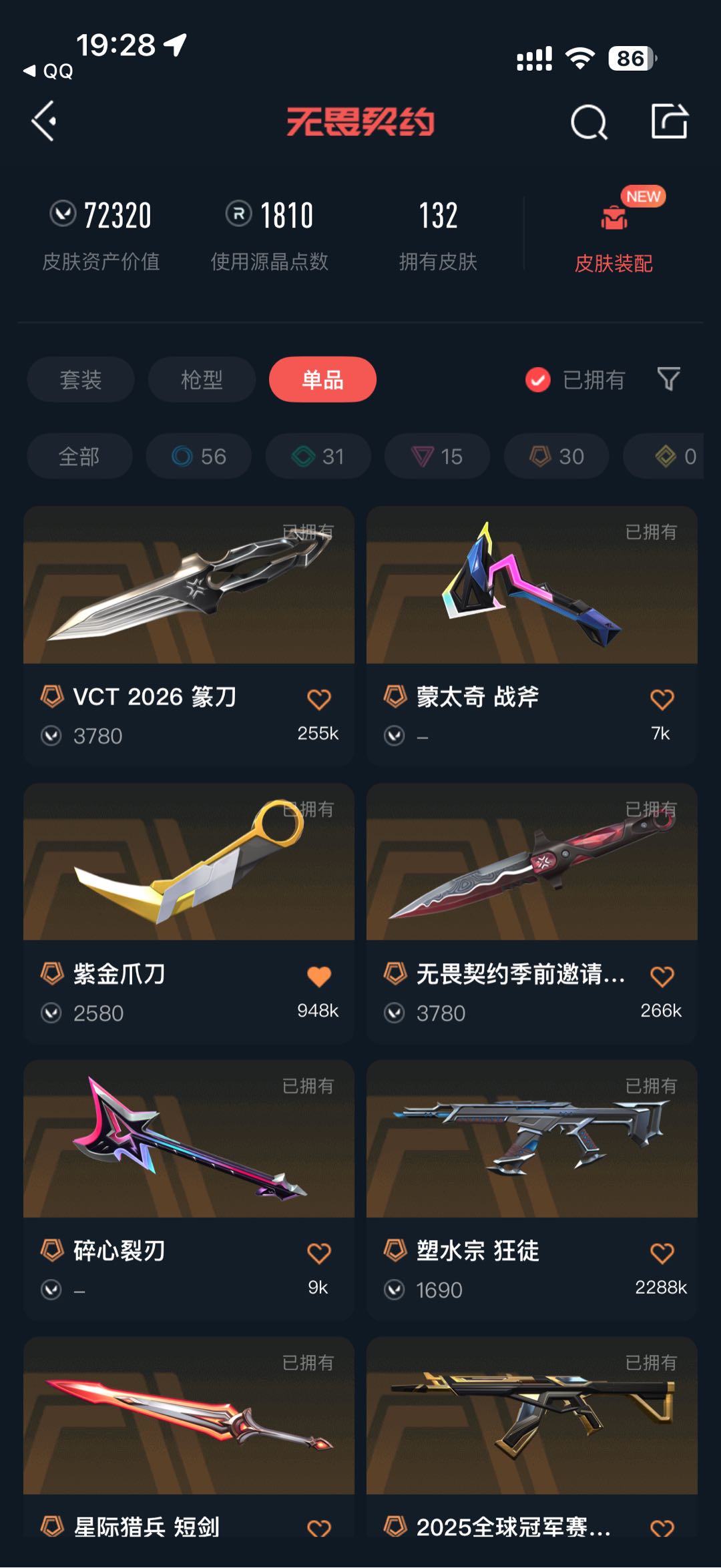Switch to the 枪型 tab
The height and width of the screenshot is (1568, 721).
202,379
